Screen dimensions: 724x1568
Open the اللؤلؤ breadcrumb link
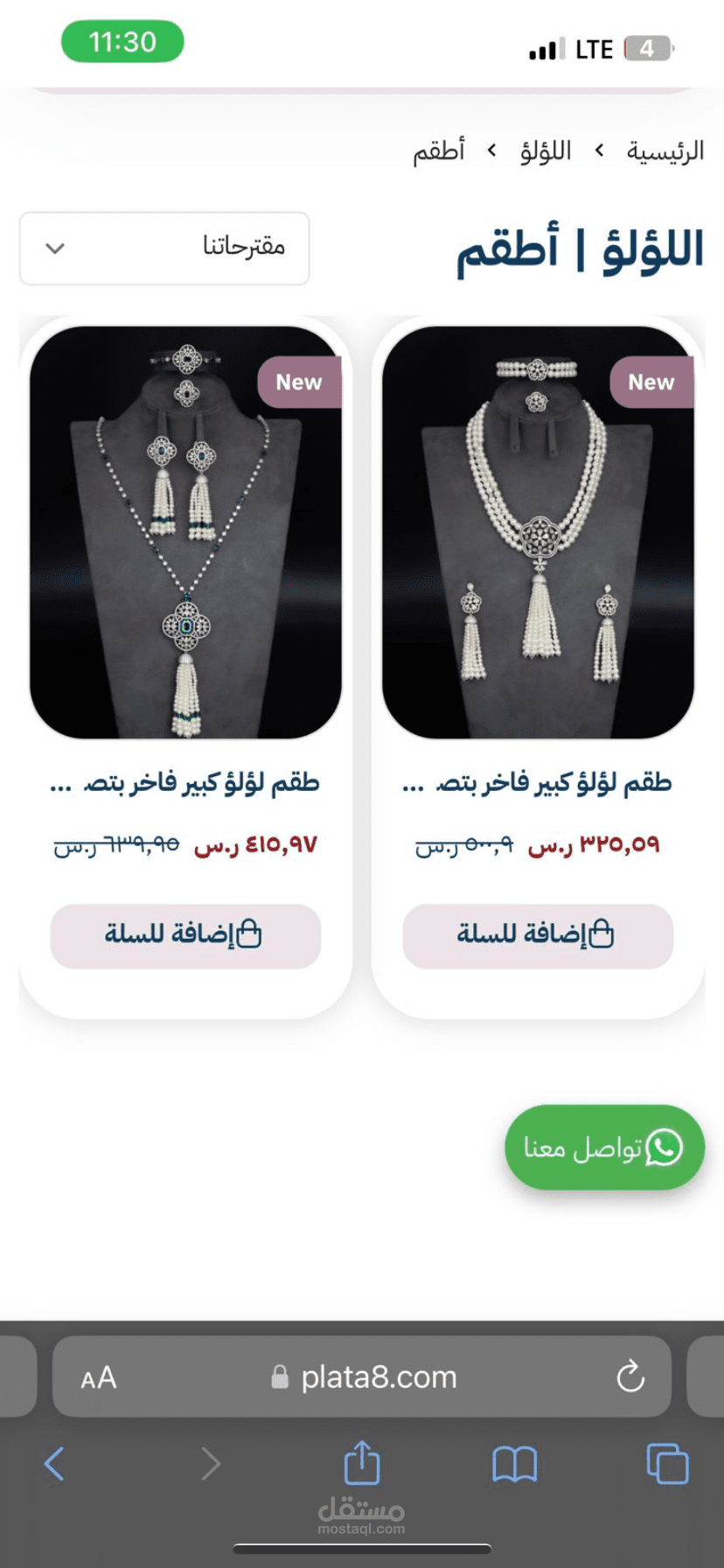point(546,150)
